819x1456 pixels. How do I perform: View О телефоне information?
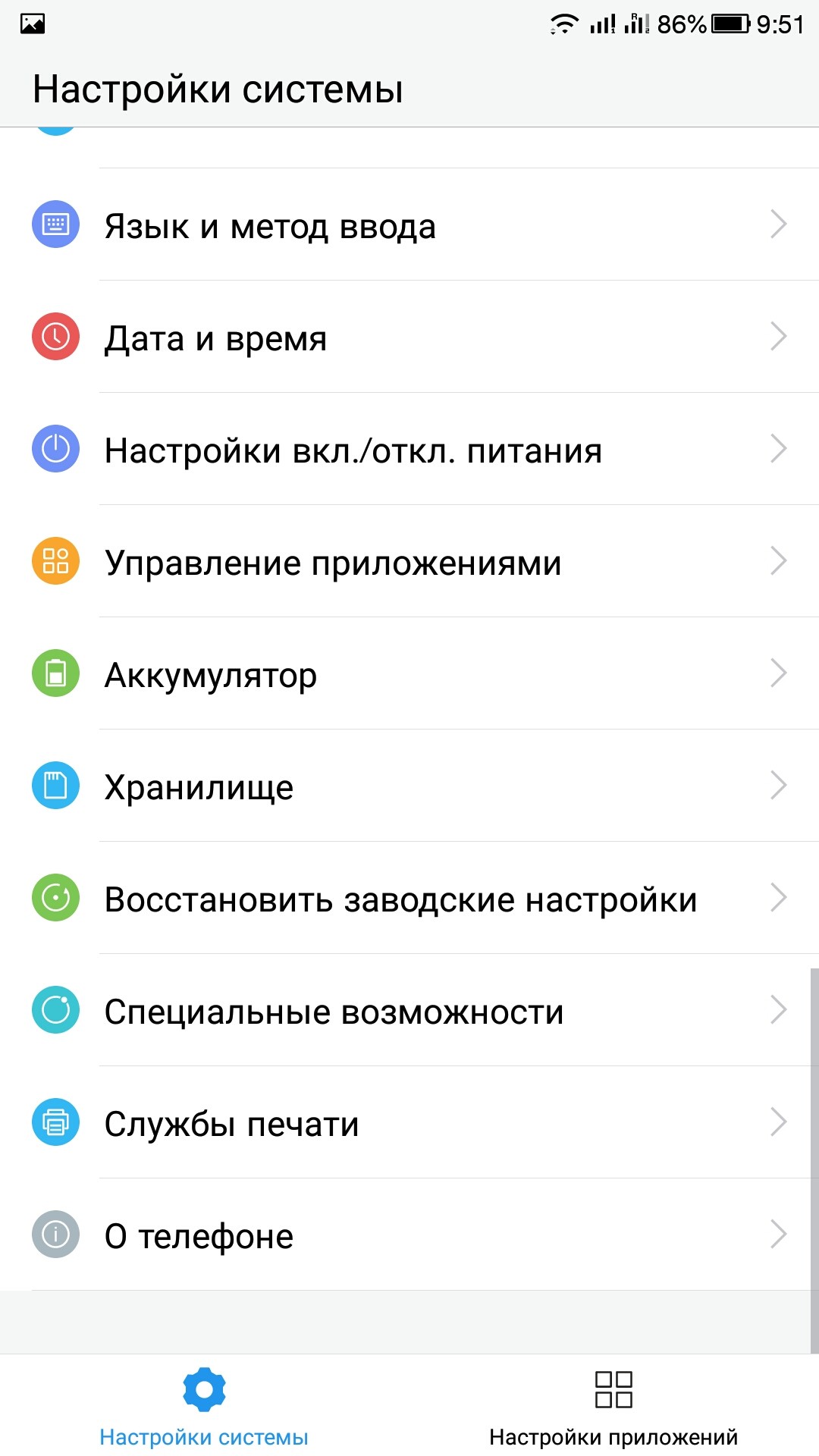[409, 1235]
